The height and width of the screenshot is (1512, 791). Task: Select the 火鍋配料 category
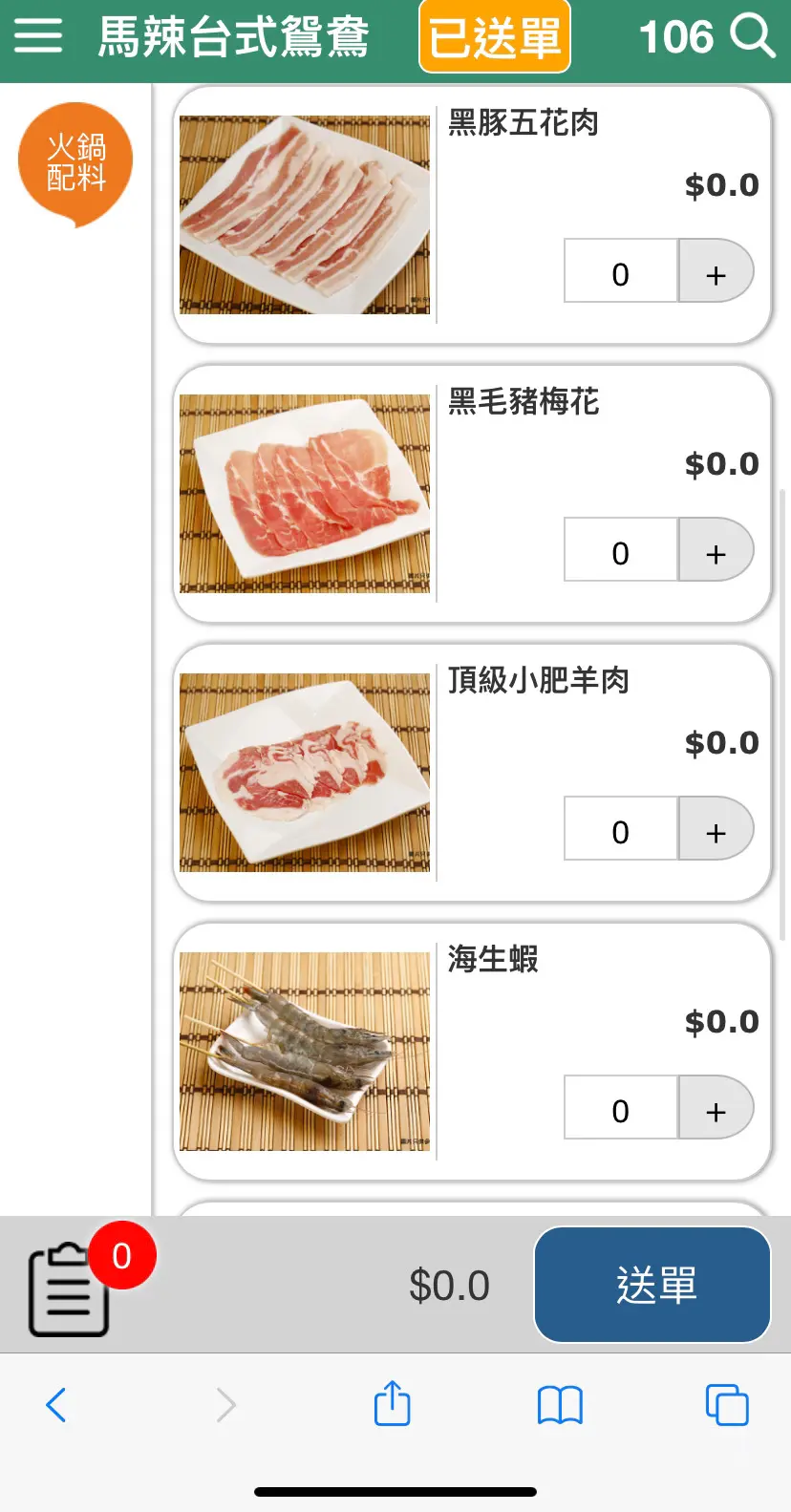click(x=75, y=163)
